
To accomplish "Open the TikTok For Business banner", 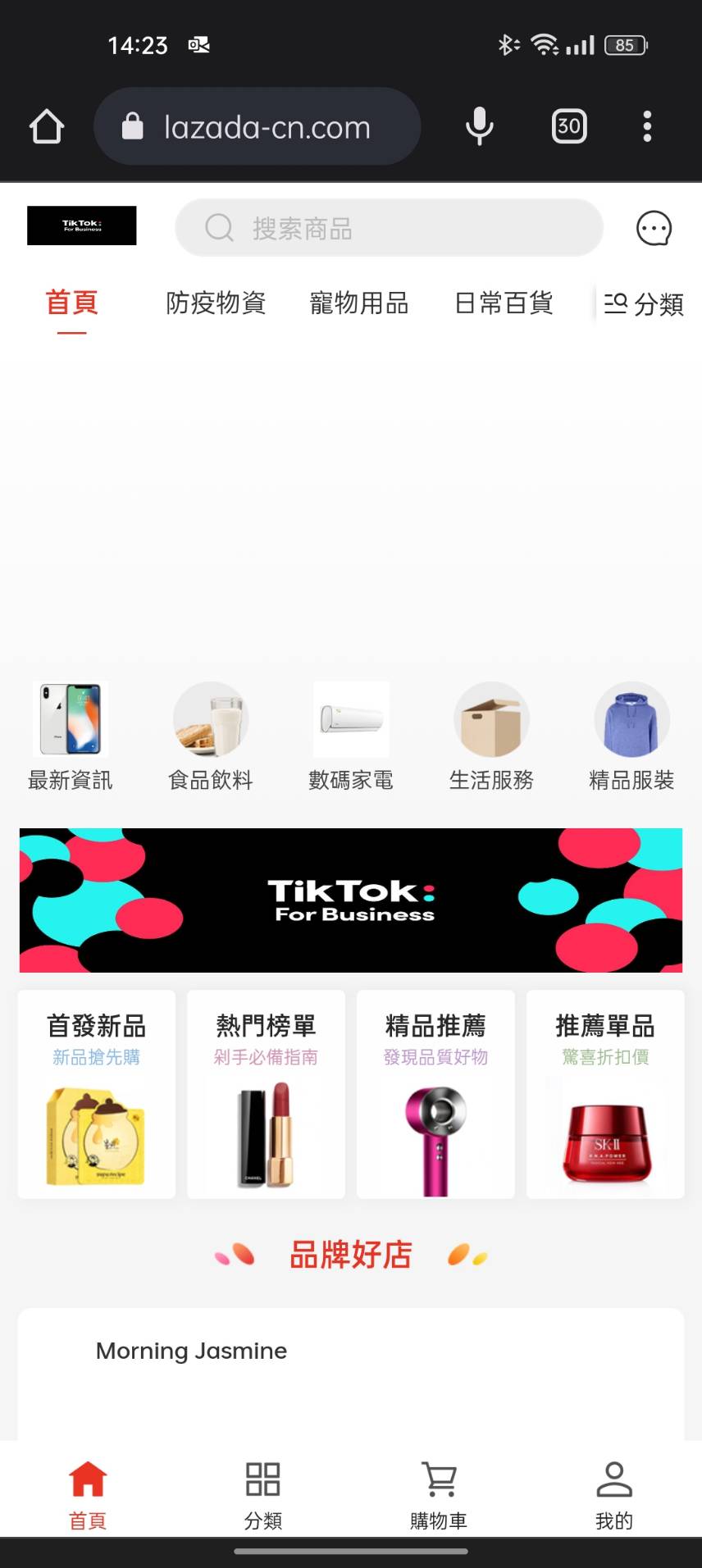I will [x=351, y=900].
